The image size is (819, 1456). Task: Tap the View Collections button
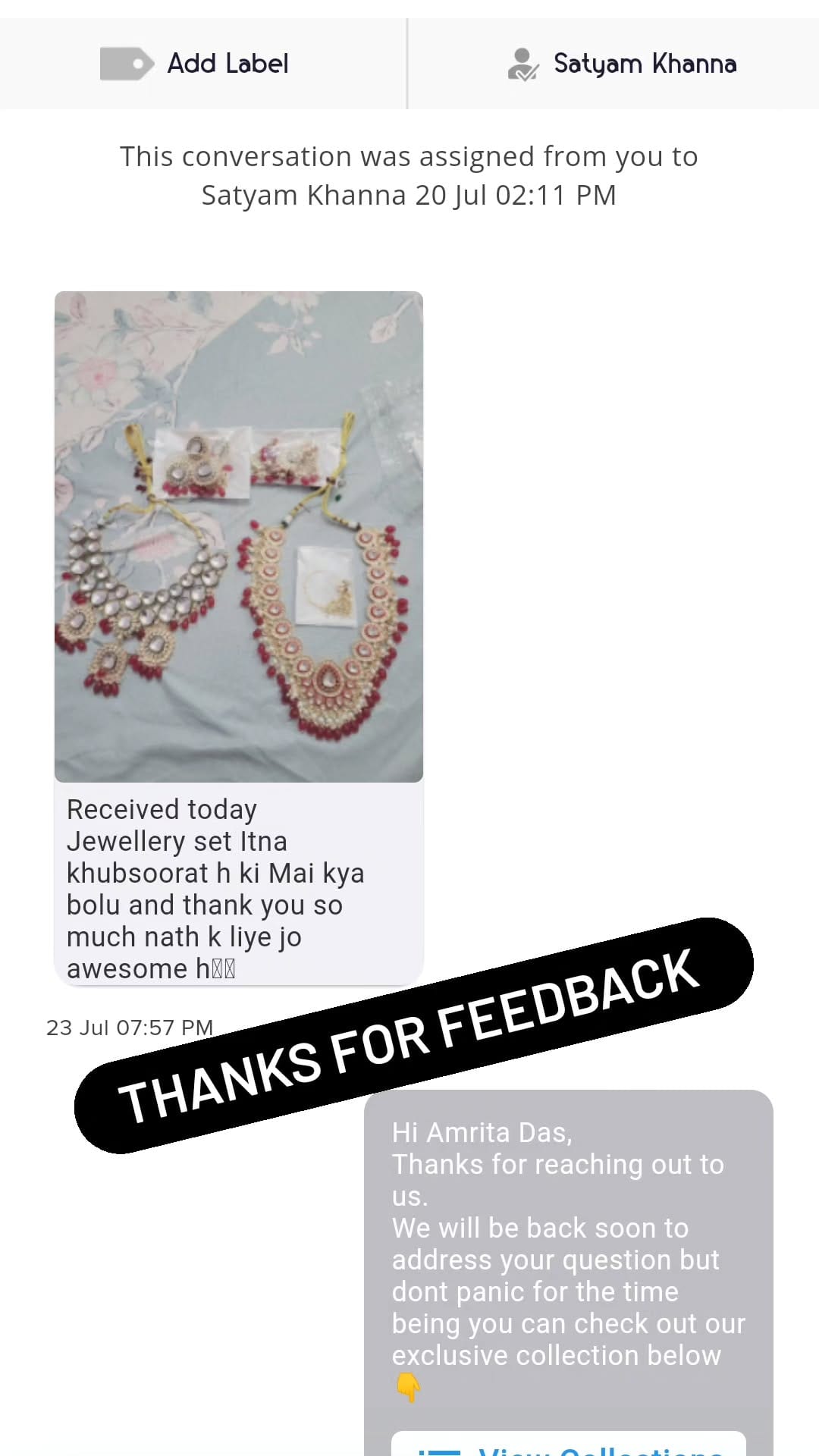pyautogui.click(x=569, y=1445)
